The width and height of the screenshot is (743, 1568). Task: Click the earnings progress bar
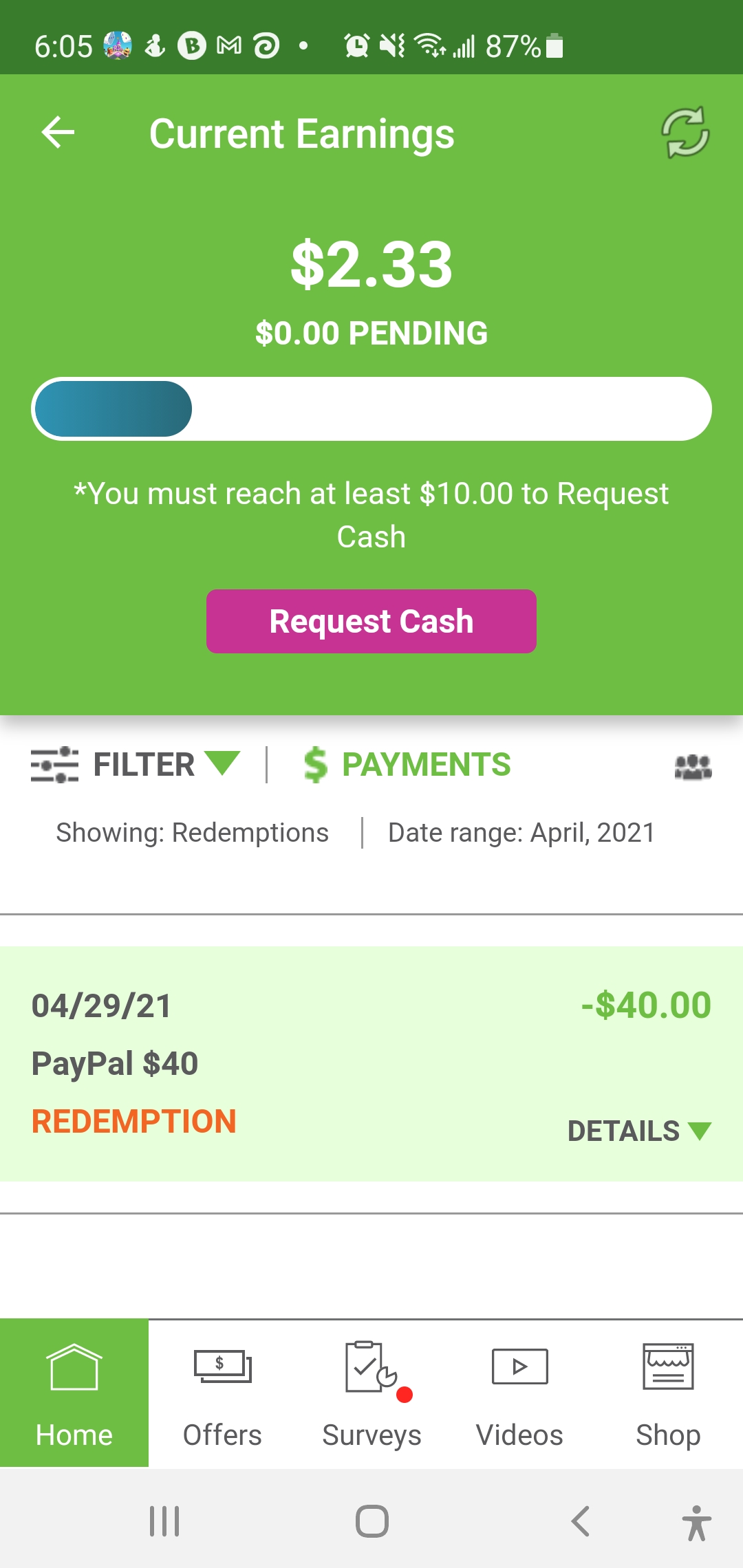coord(371,409)
